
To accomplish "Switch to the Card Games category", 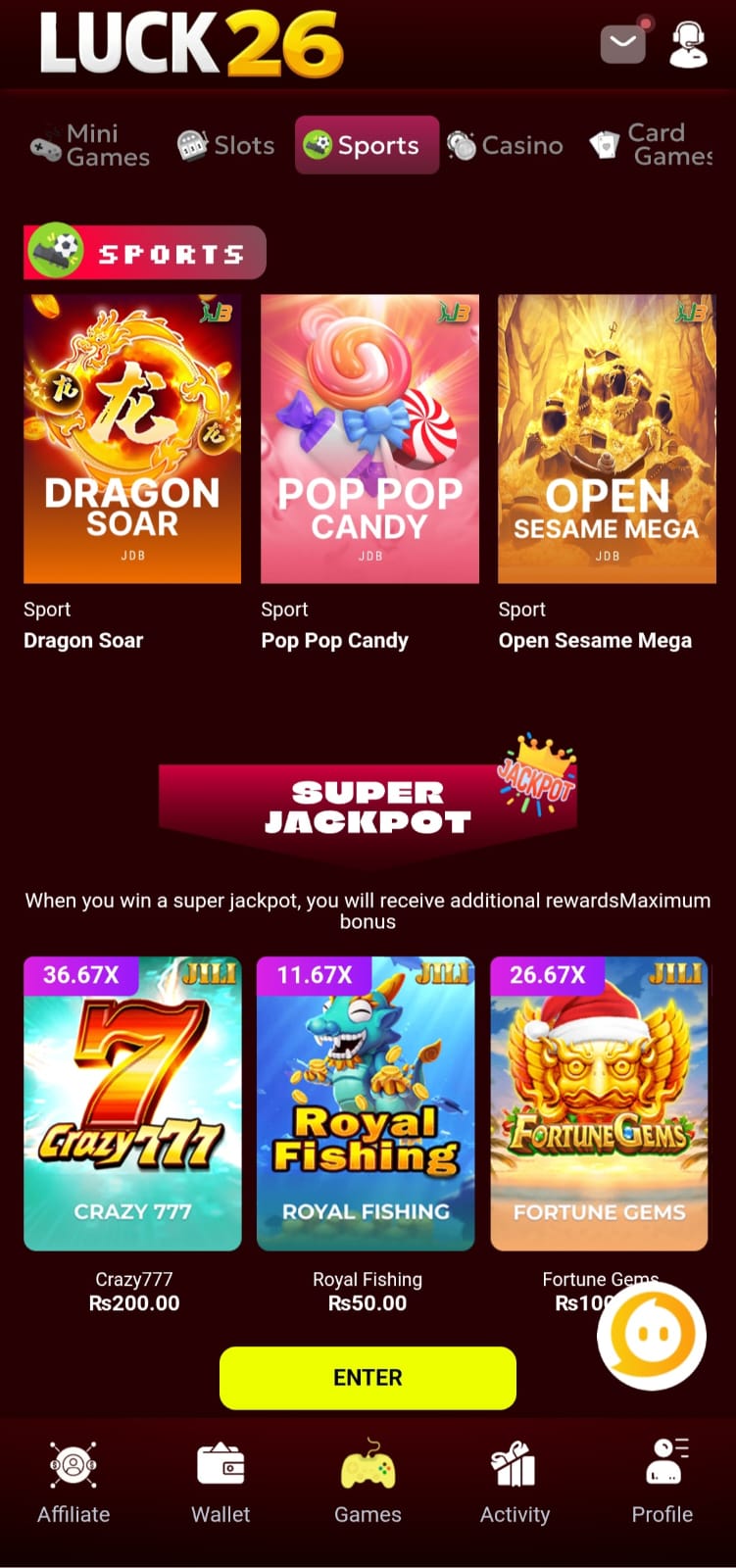I will coord(653,145).
